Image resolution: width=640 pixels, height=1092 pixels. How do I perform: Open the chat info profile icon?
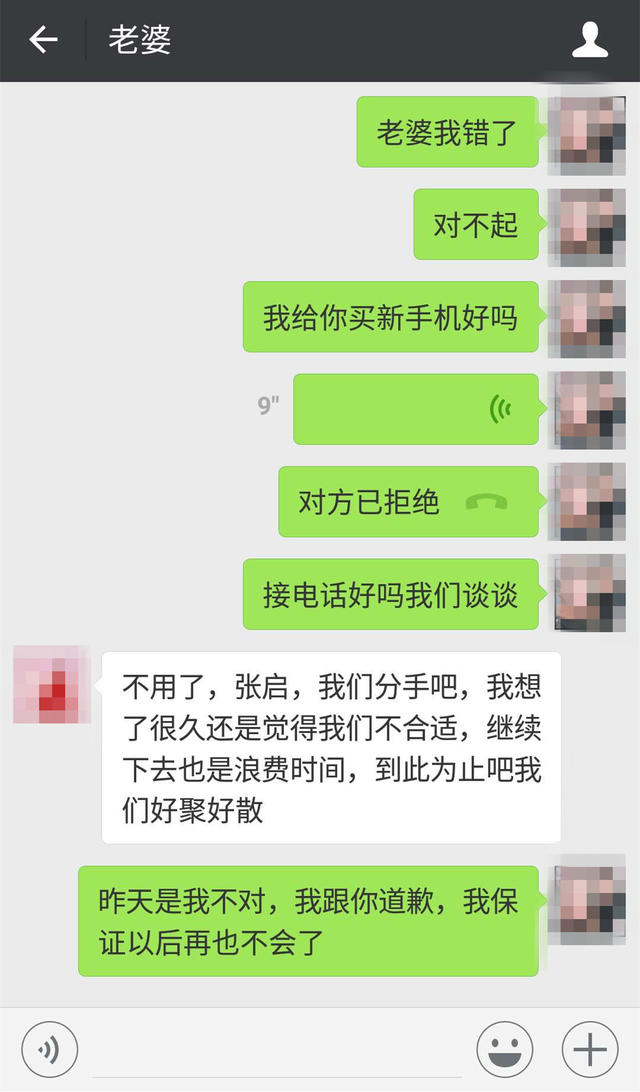click(x=590, y=40)
